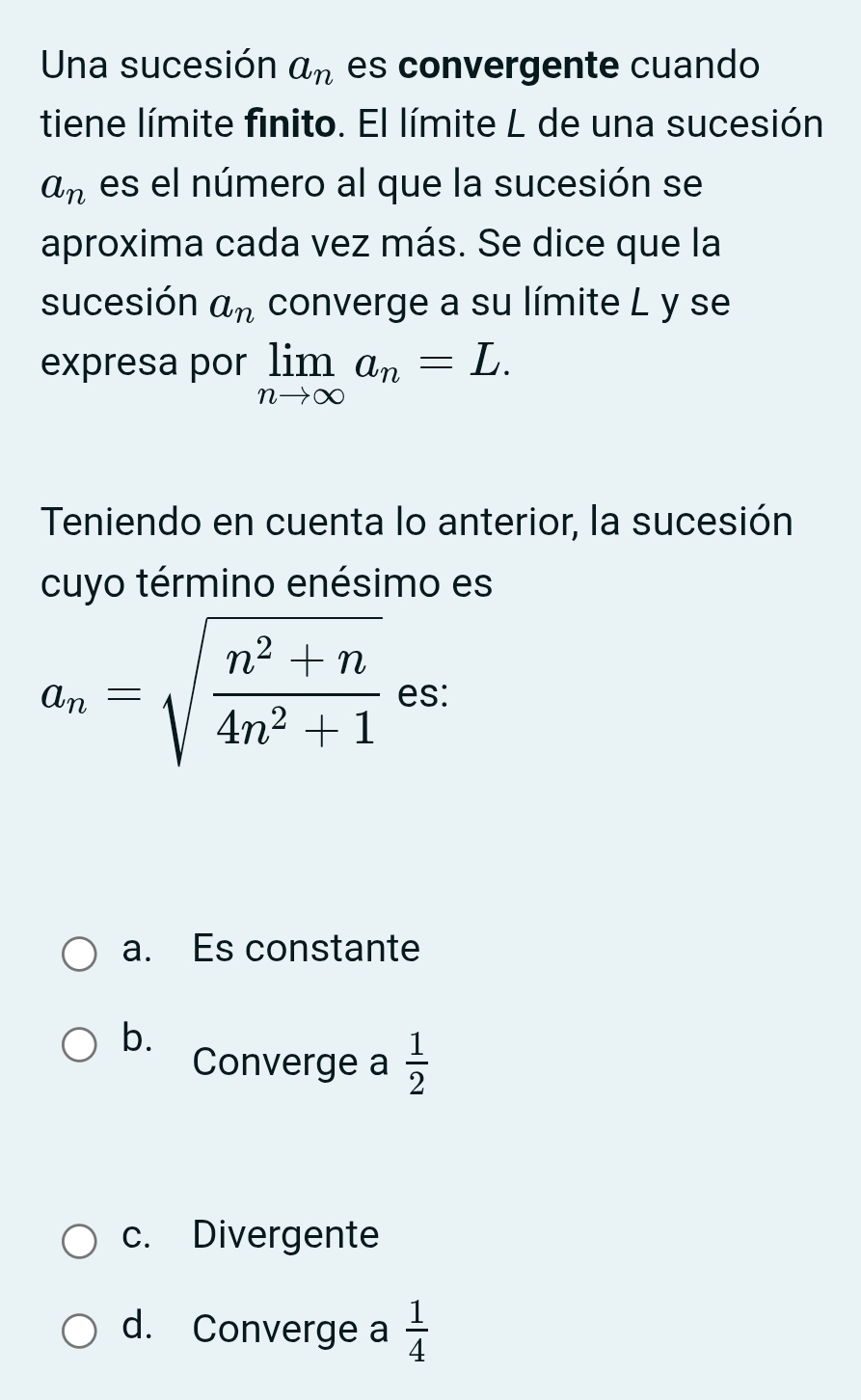861x1400 pixels.
Task: Click the option label 'Es constante'
Action: pos(304,950)
